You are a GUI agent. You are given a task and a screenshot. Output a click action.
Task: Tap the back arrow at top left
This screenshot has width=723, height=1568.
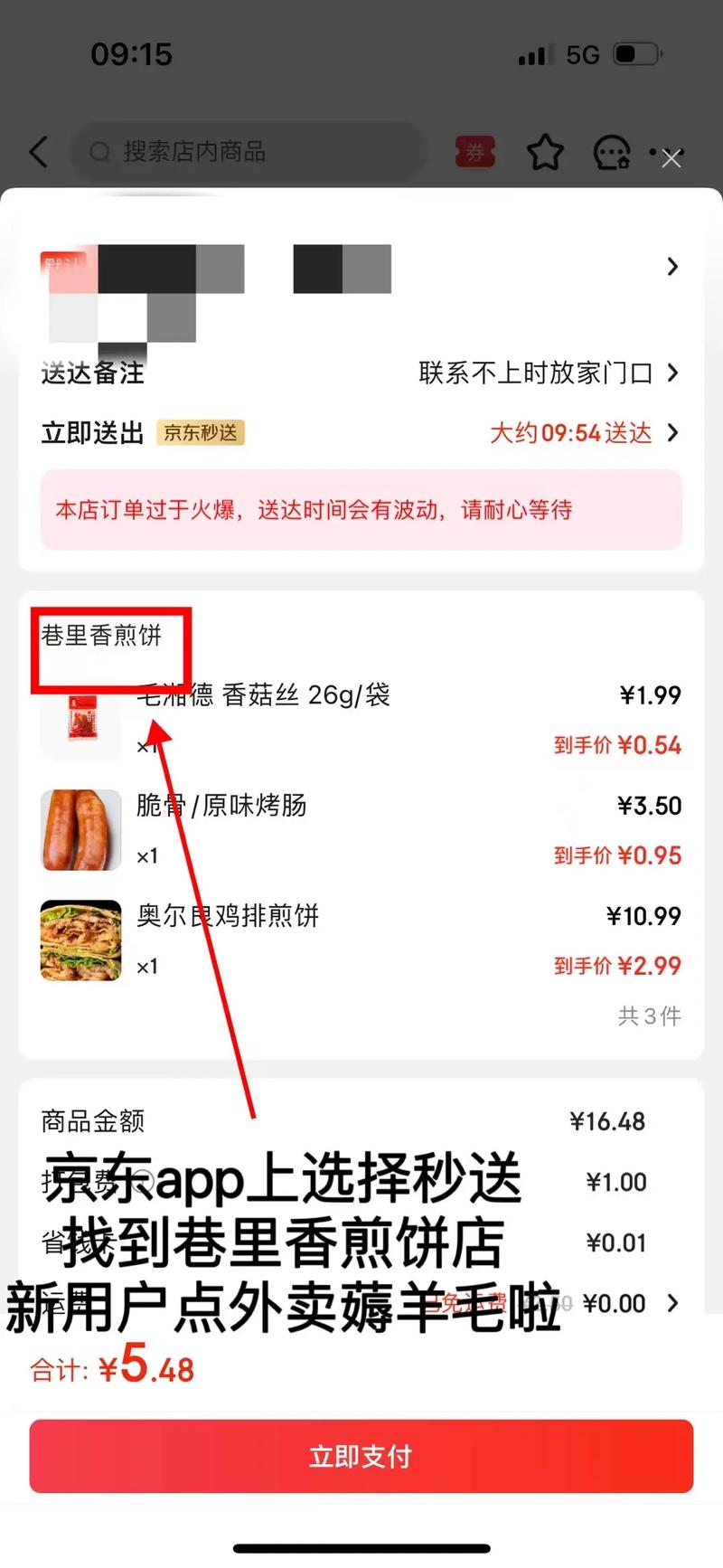[x=38, y=152]
